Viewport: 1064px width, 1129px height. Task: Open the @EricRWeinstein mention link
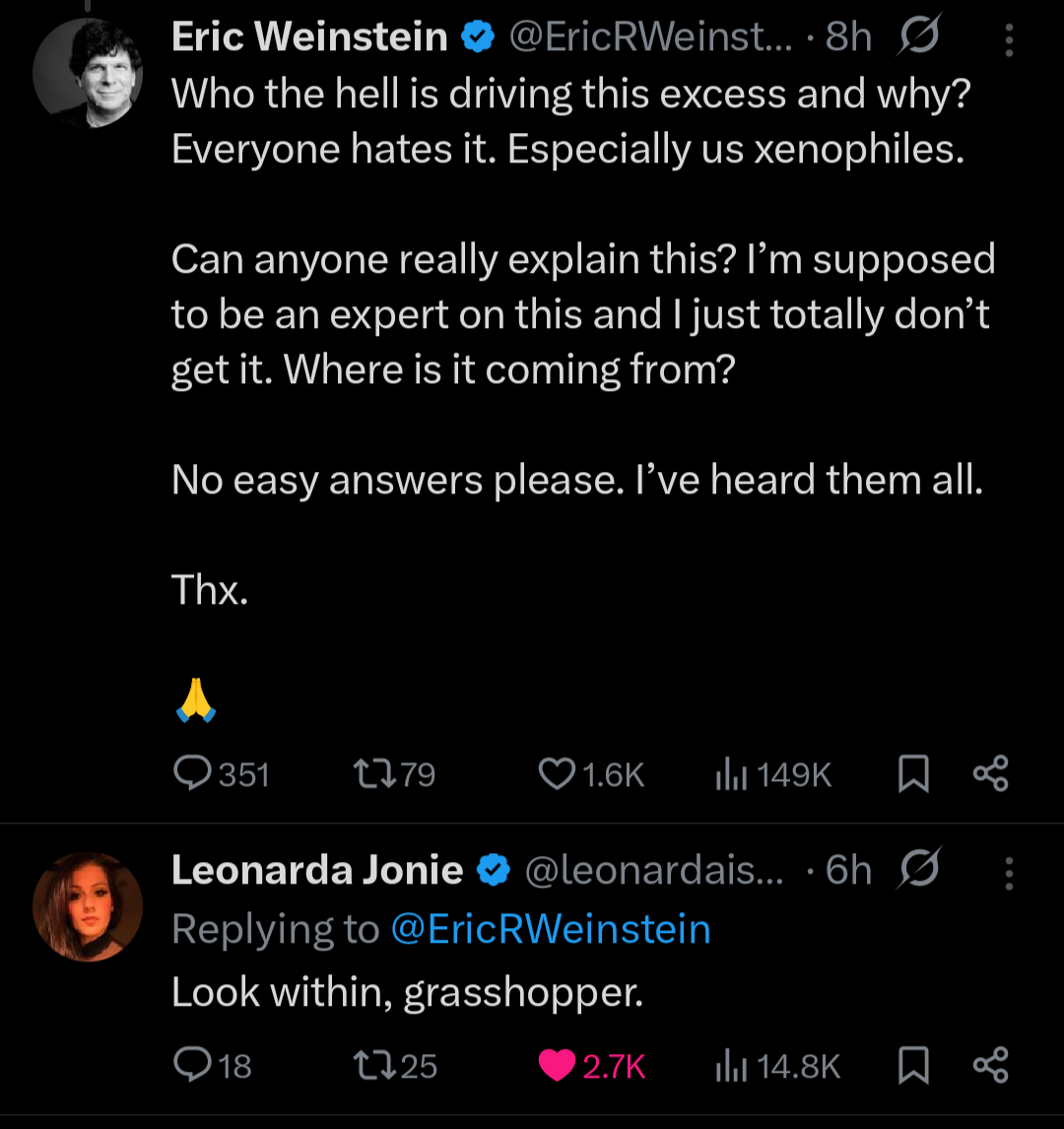(551, 929)
